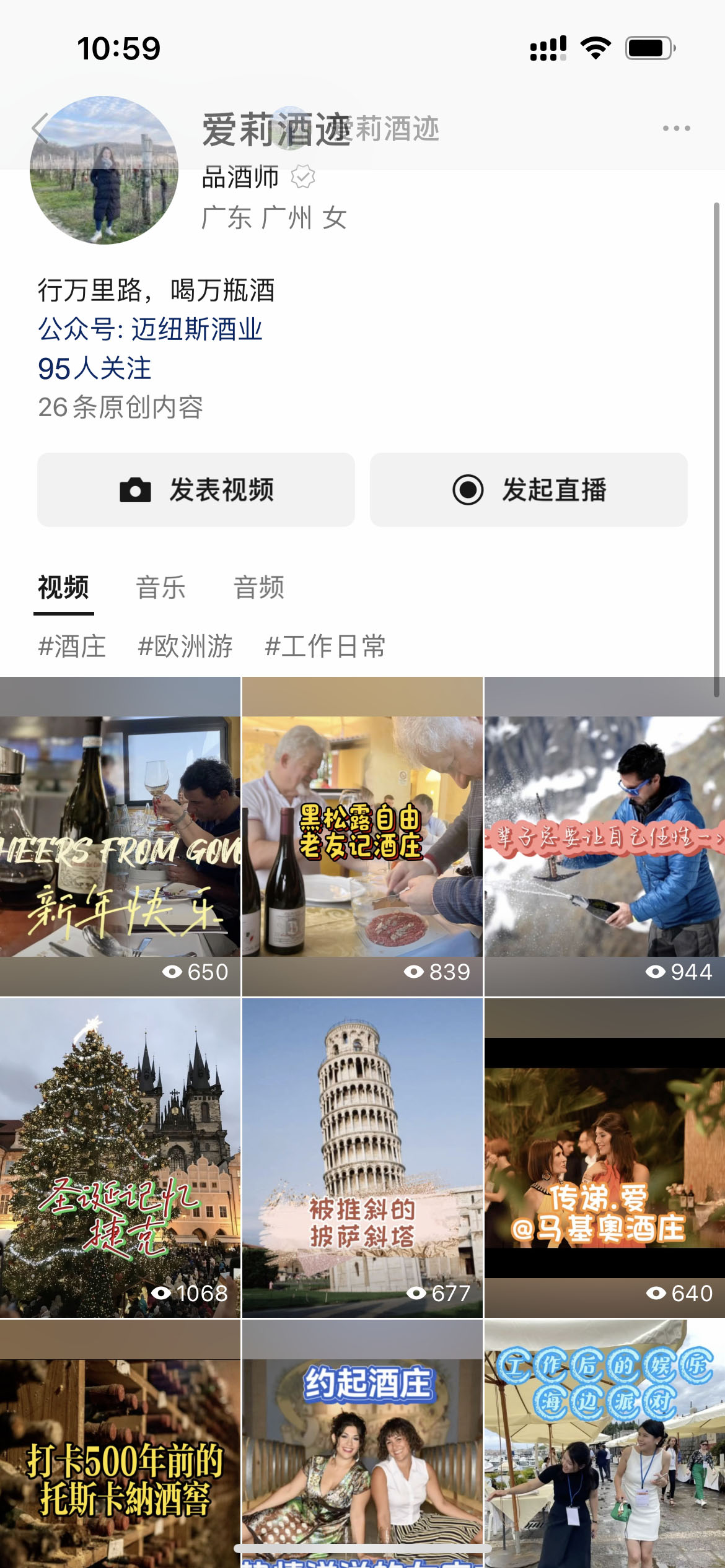This screenshot has width=725, height=1568.
Task: Filter videos by #欧洲游 tag
Action: coord(185,647)
